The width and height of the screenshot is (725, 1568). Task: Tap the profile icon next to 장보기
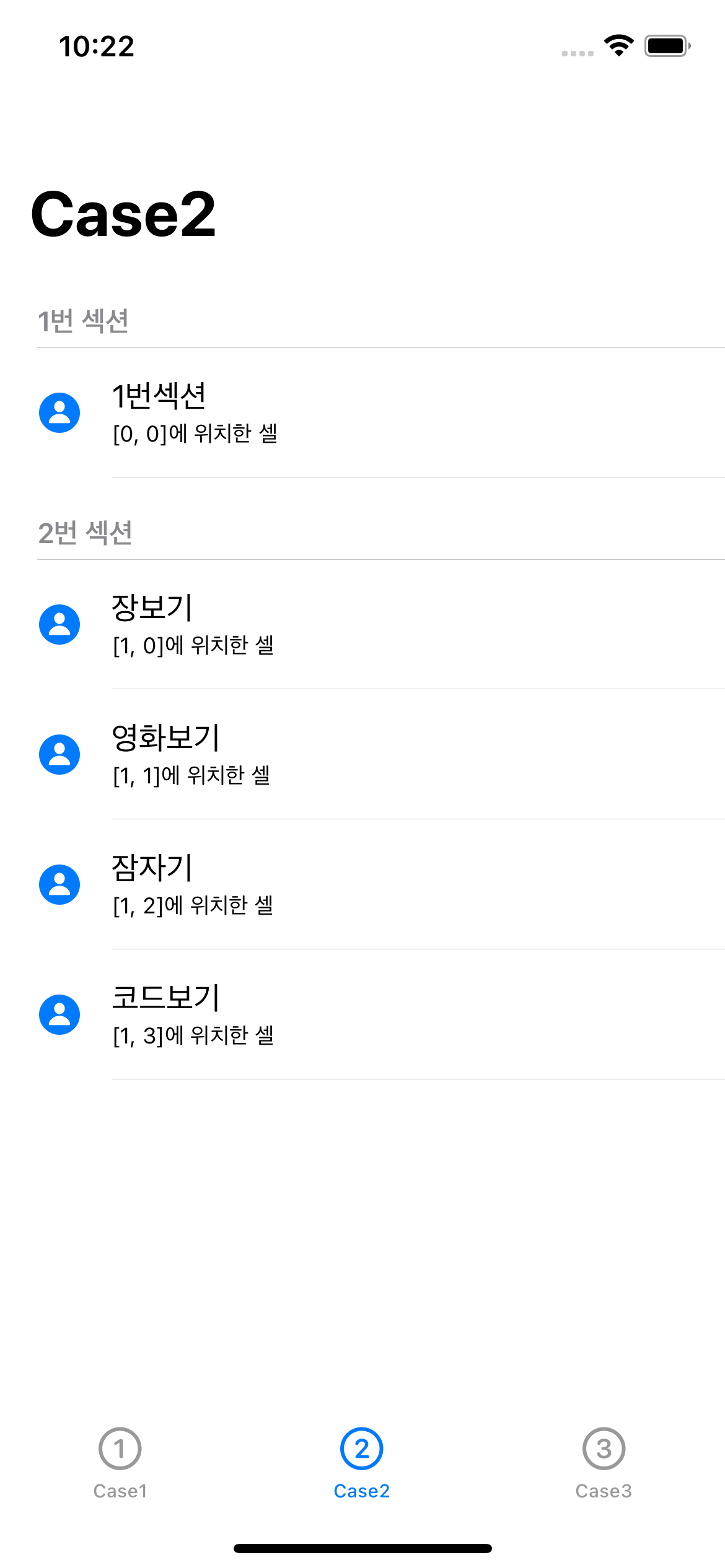[60, 624]
